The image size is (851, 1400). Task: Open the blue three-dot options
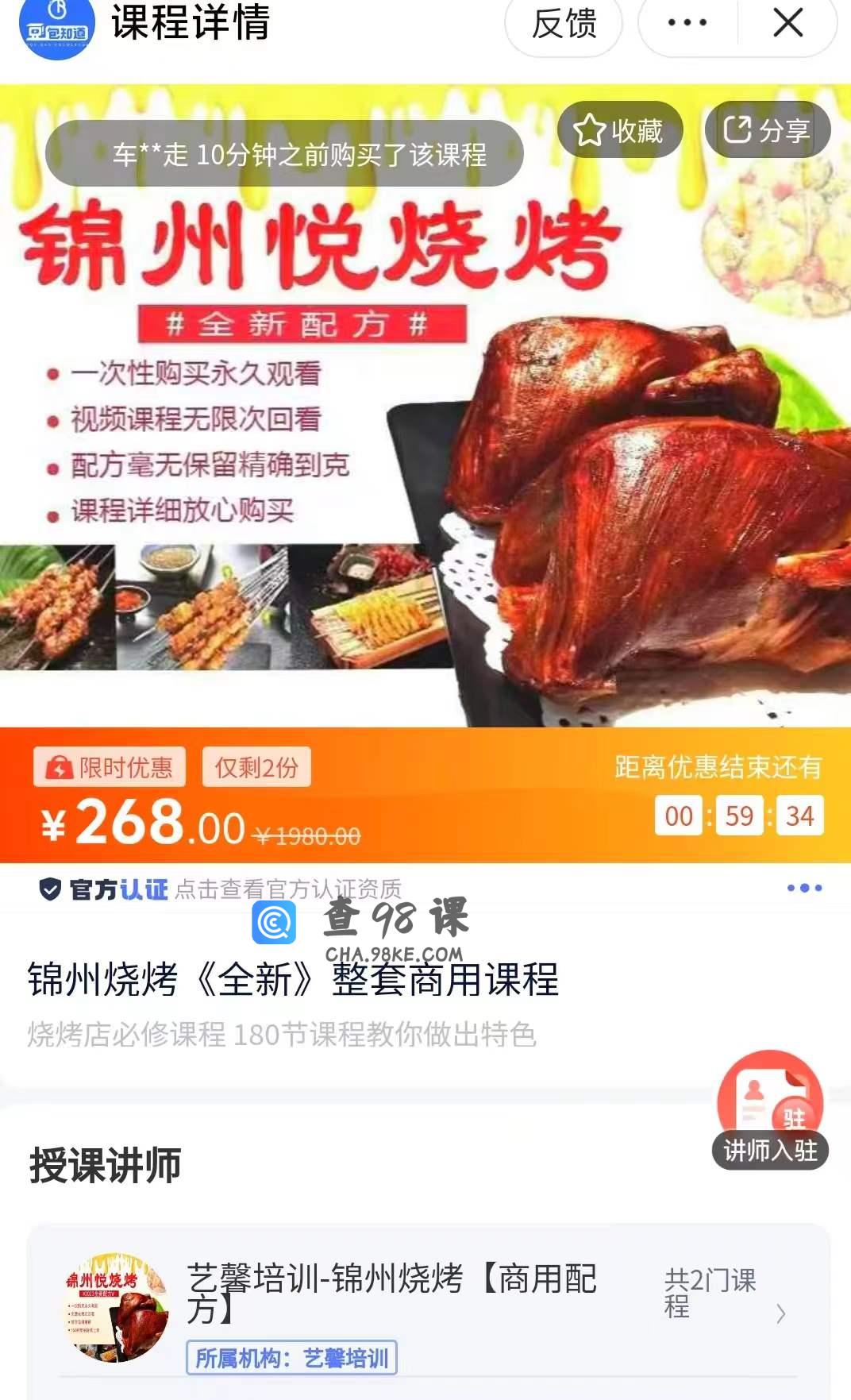[x=804, y=888]
